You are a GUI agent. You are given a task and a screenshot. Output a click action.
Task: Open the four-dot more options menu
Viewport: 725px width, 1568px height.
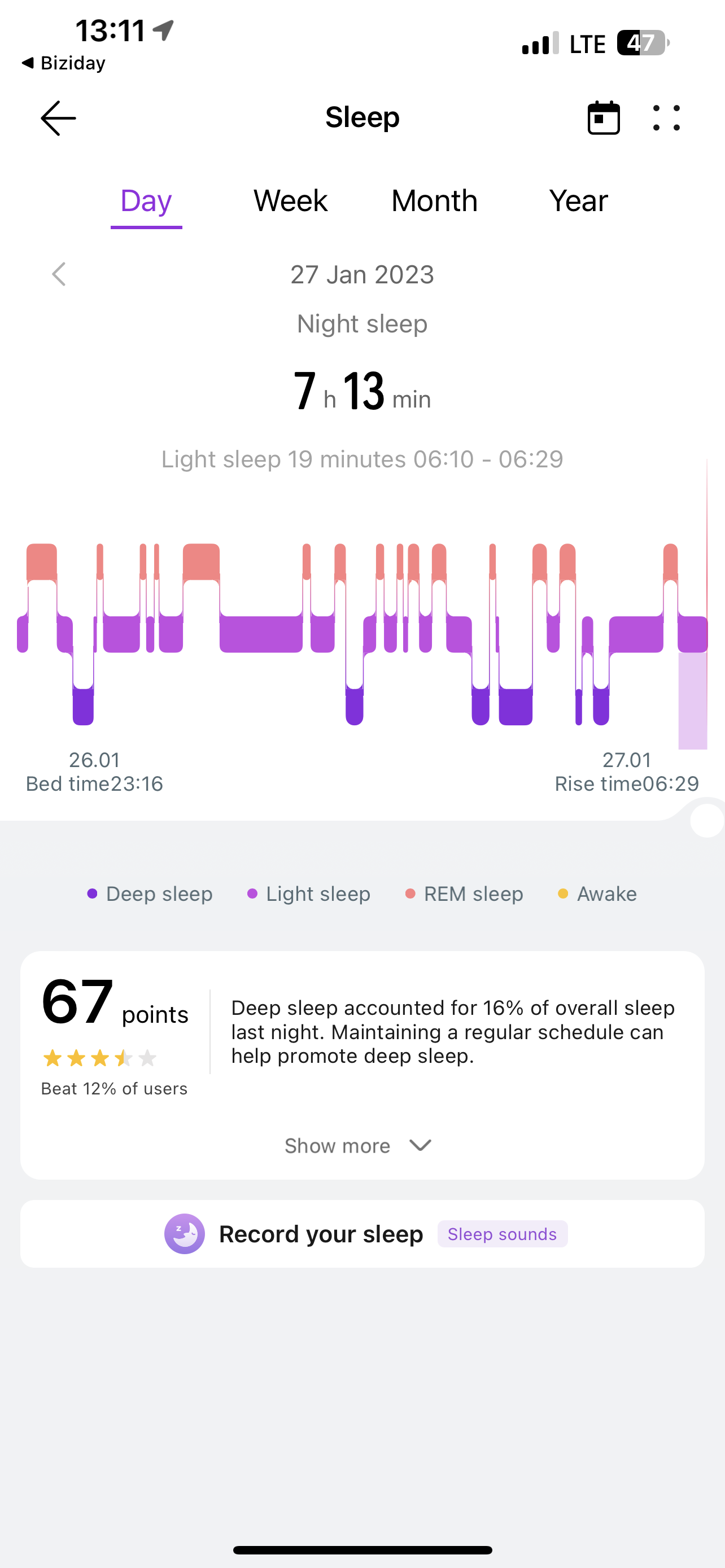click(x=666, y=118)
